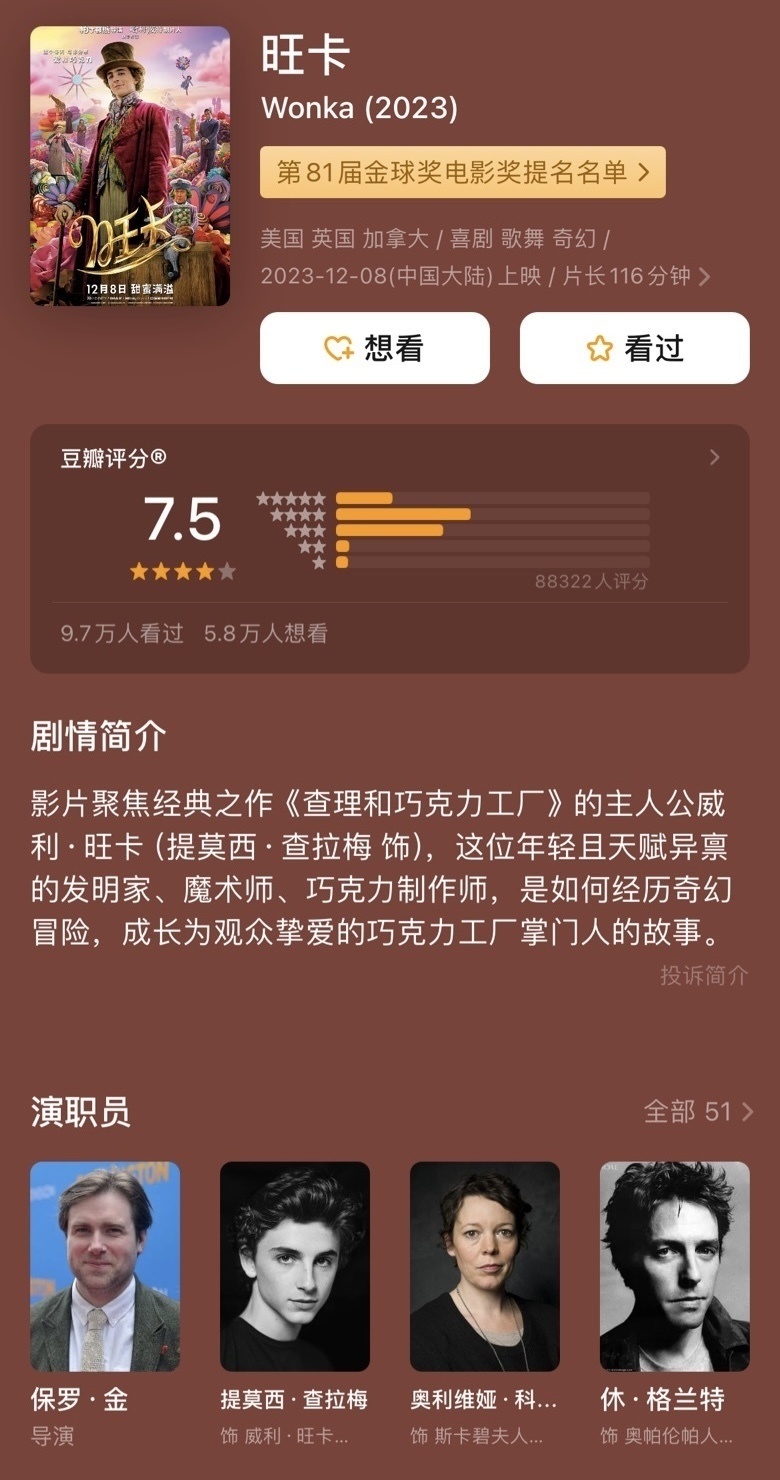Tap the 想看 button
780x1480 pixels.
pyautogui.click(x=374, y=347)
